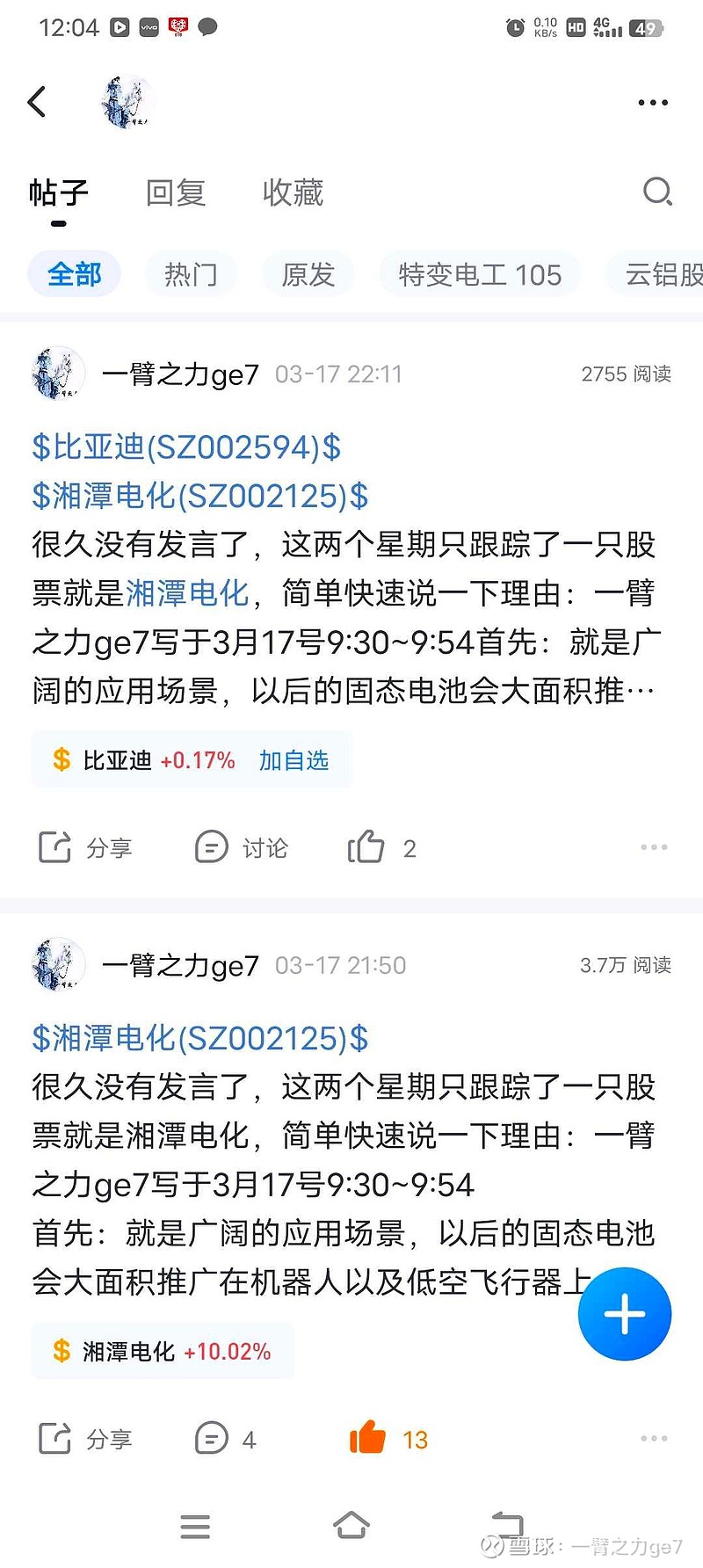Viewport: 703px width, 1568px height.
Task: Open overflow (...) menu of the first post
Action: tap(654, 846)
